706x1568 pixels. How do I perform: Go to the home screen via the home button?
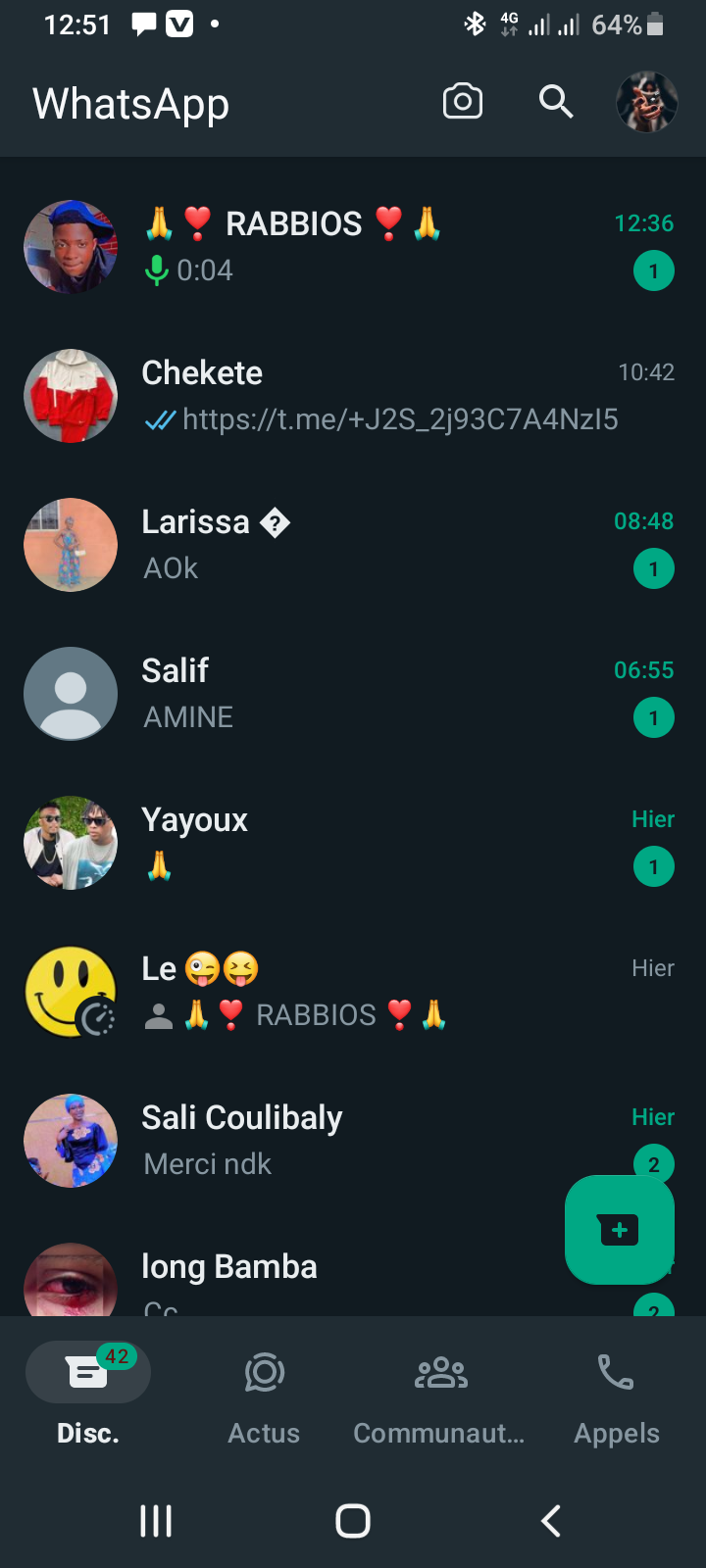click(353, 1521)
